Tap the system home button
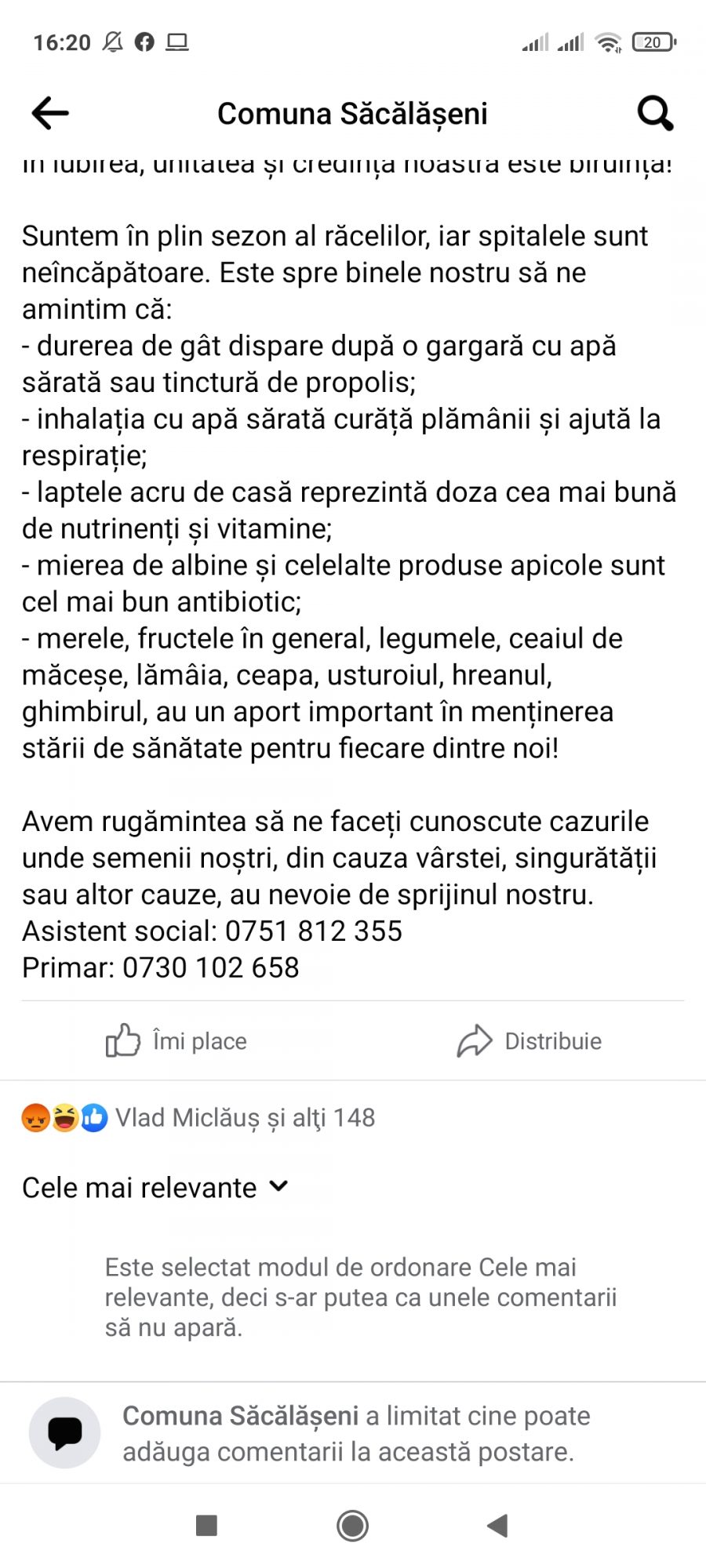This screenshot has width=706, height=1568. pos(353,1526)
